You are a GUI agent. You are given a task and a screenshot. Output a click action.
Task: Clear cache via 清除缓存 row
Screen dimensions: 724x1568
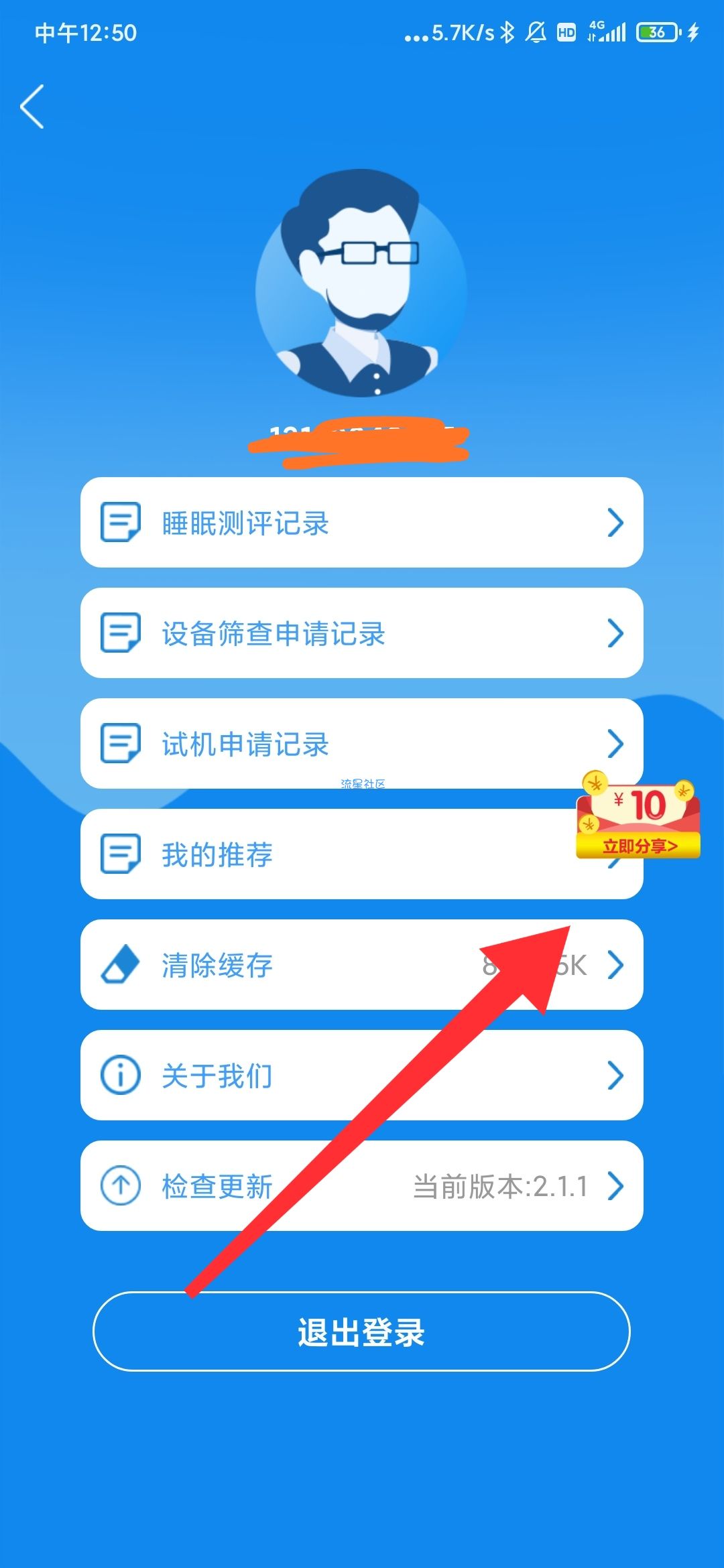pyautogui.click(x=282, y=965)
